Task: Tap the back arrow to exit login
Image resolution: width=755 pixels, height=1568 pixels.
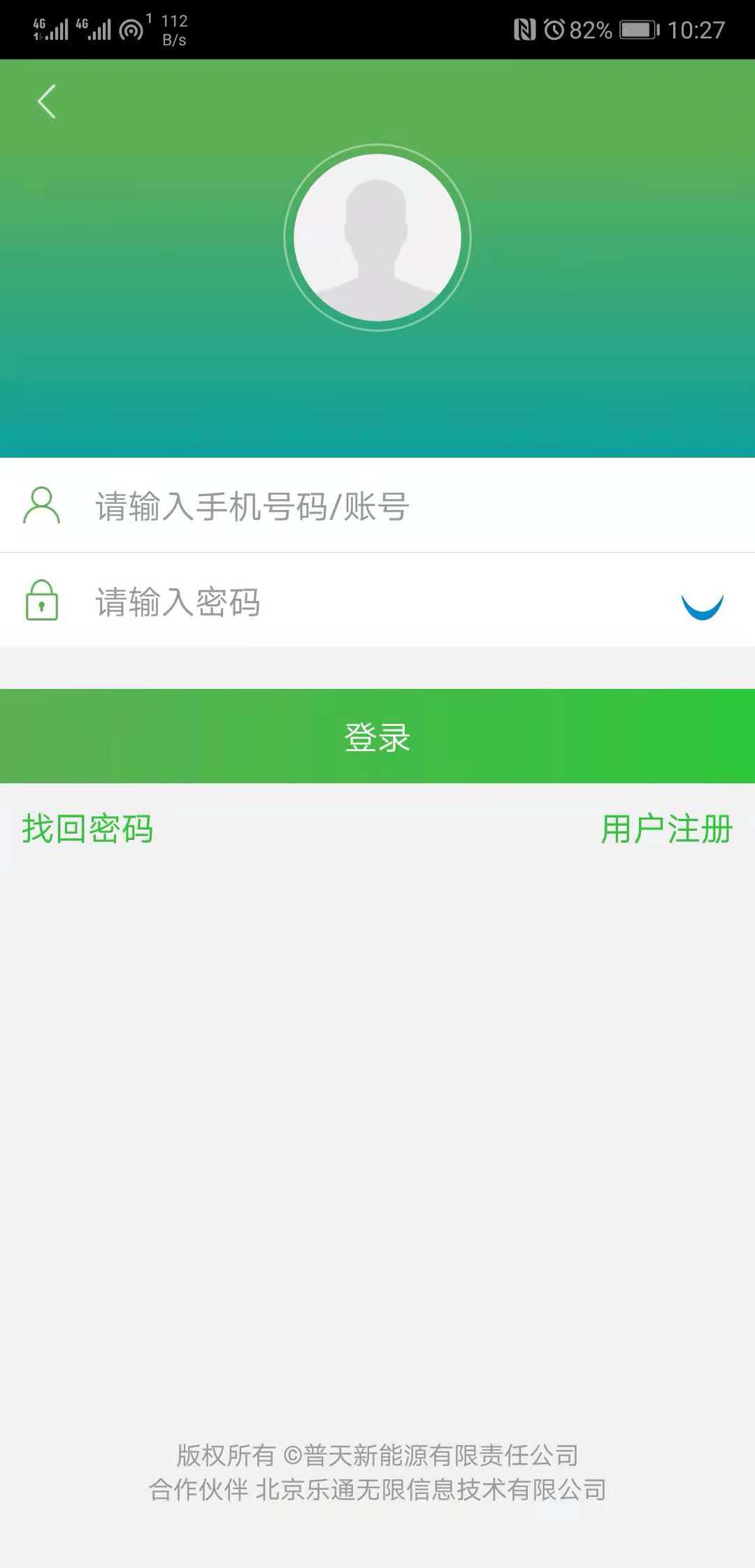Action: click(46, 101)
